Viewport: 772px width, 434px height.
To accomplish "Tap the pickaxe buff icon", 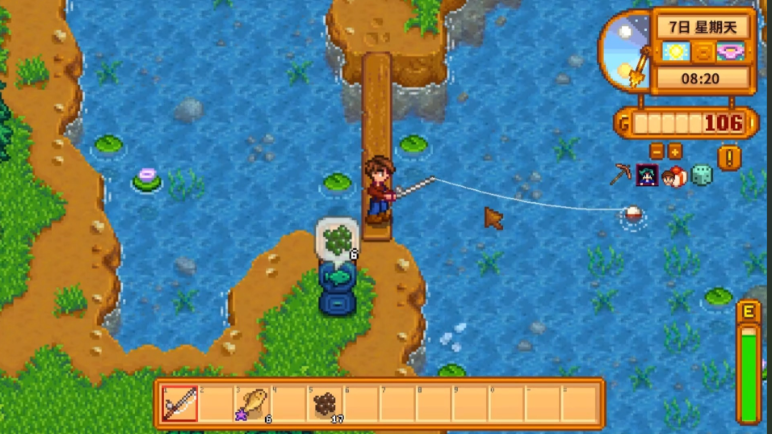I will pyautogui.click(x=620, y=175).
